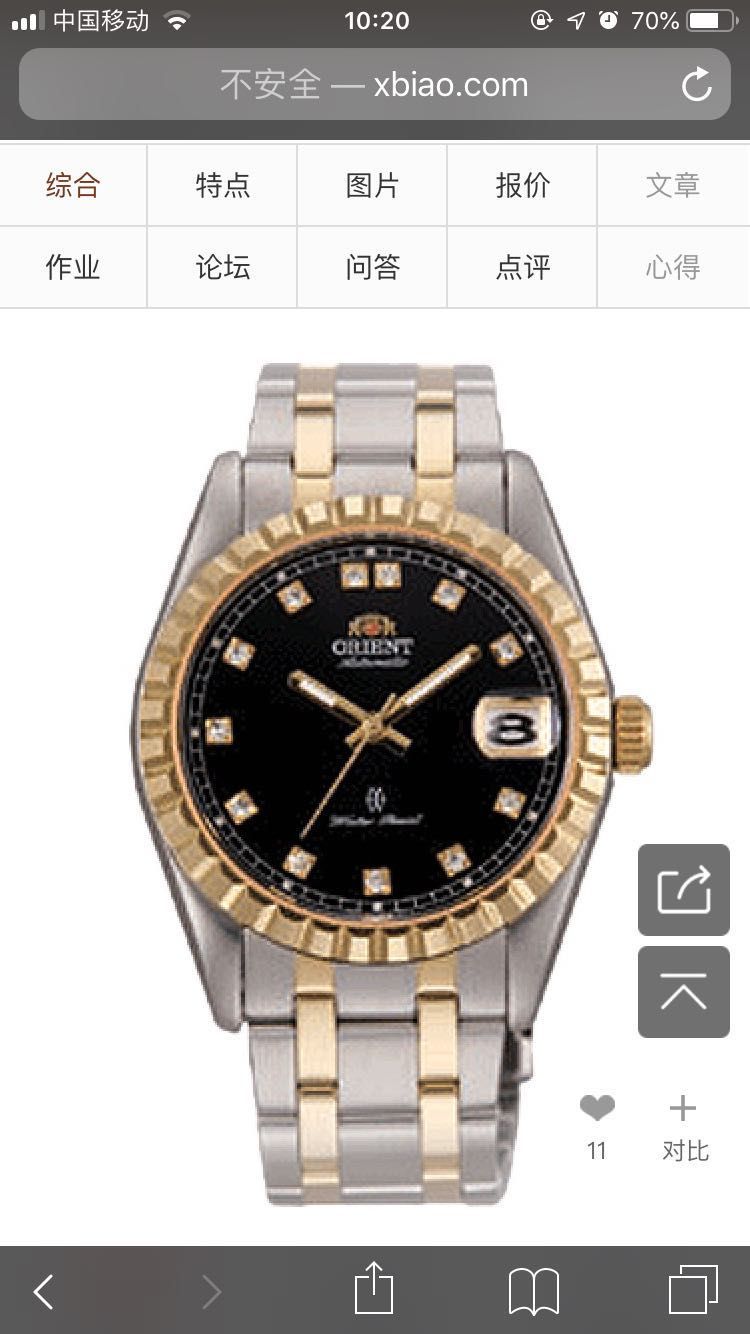
Task: Reload the page in the address bar
Action: click(696, 85)
